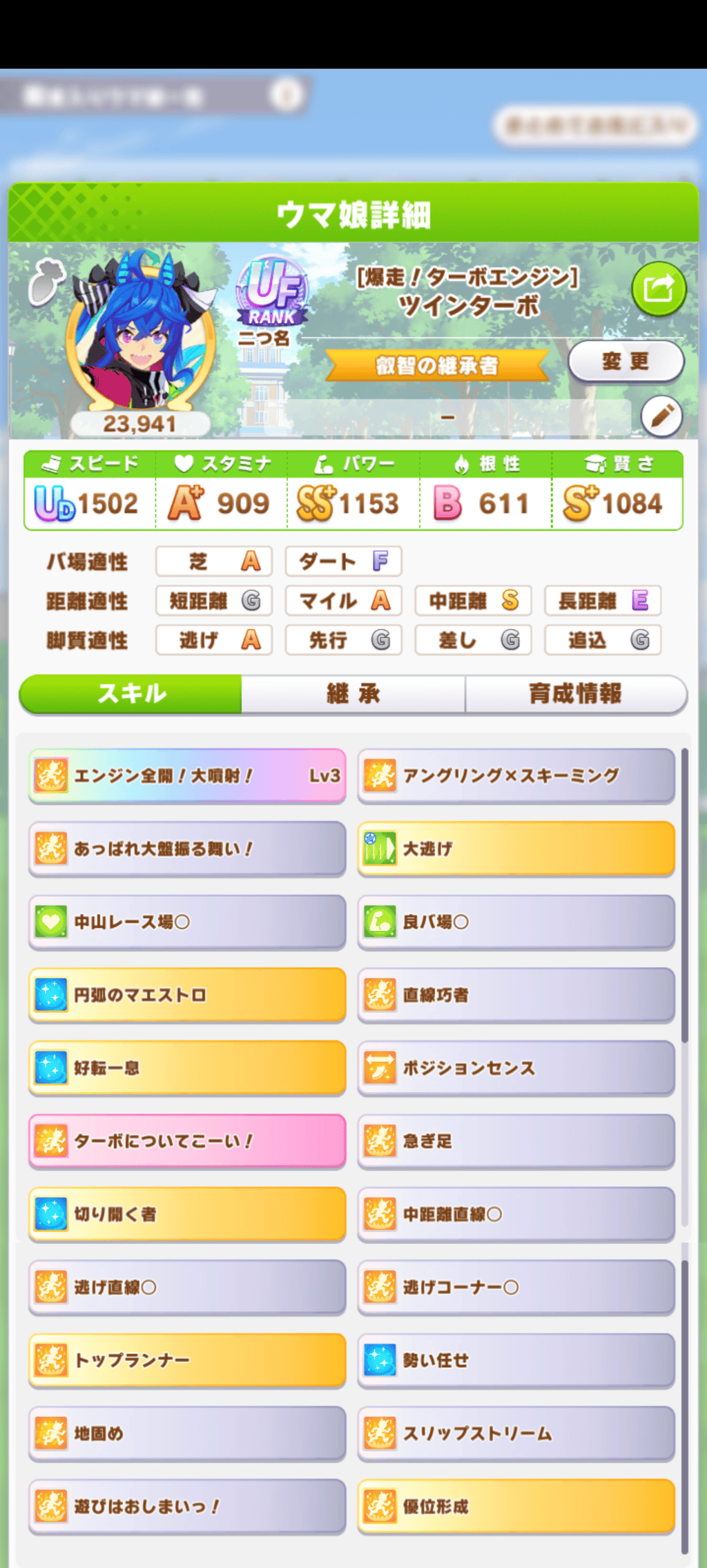Screen dimensions: 707x1568
Task: Tap the 変更 button
Action: (x=626, y=361)
